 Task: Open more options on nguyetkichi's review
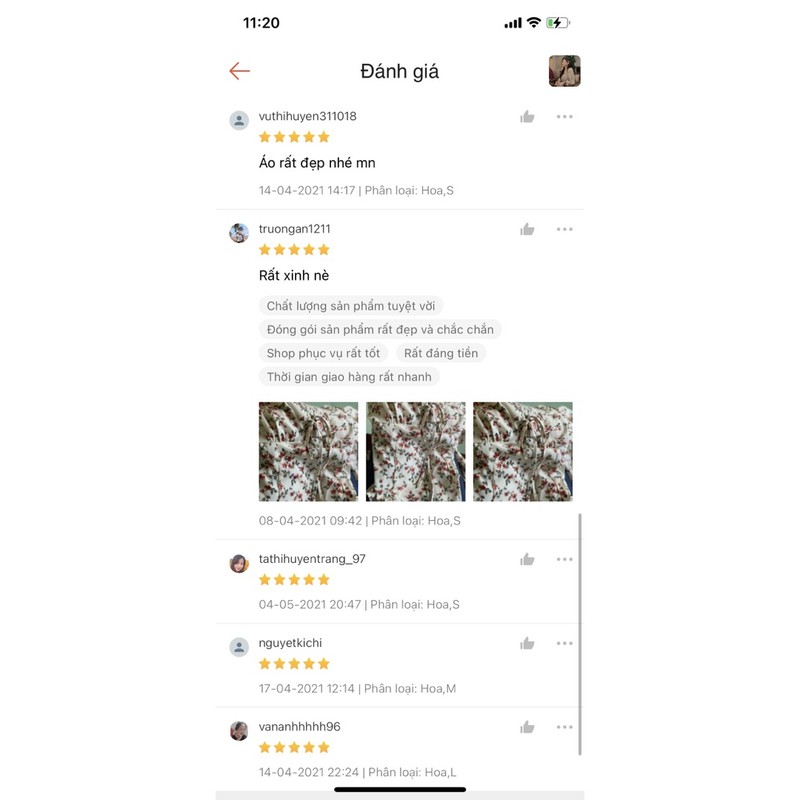565,644
